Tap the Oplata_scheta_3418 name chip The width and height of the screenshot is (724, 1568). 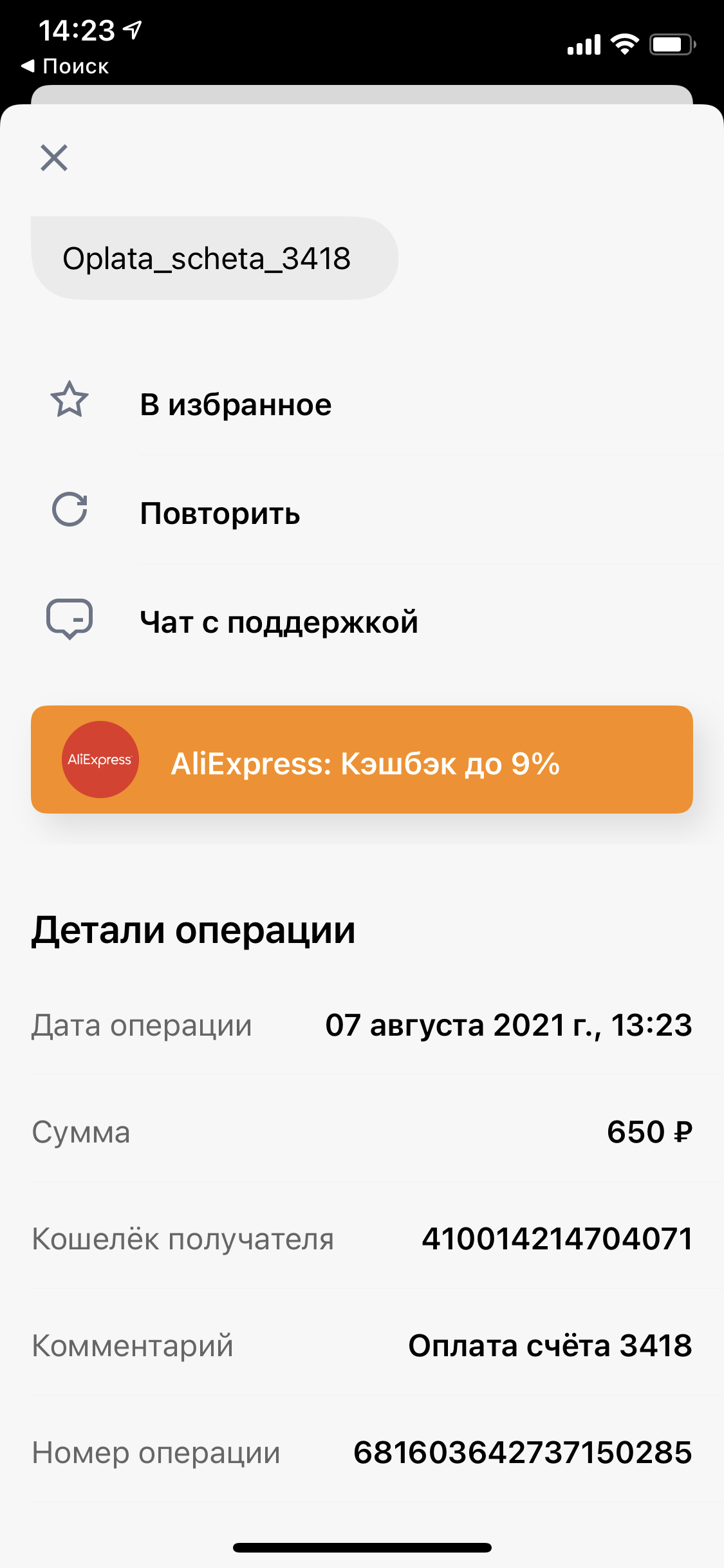pyautogui.click(x=214, y=258)
